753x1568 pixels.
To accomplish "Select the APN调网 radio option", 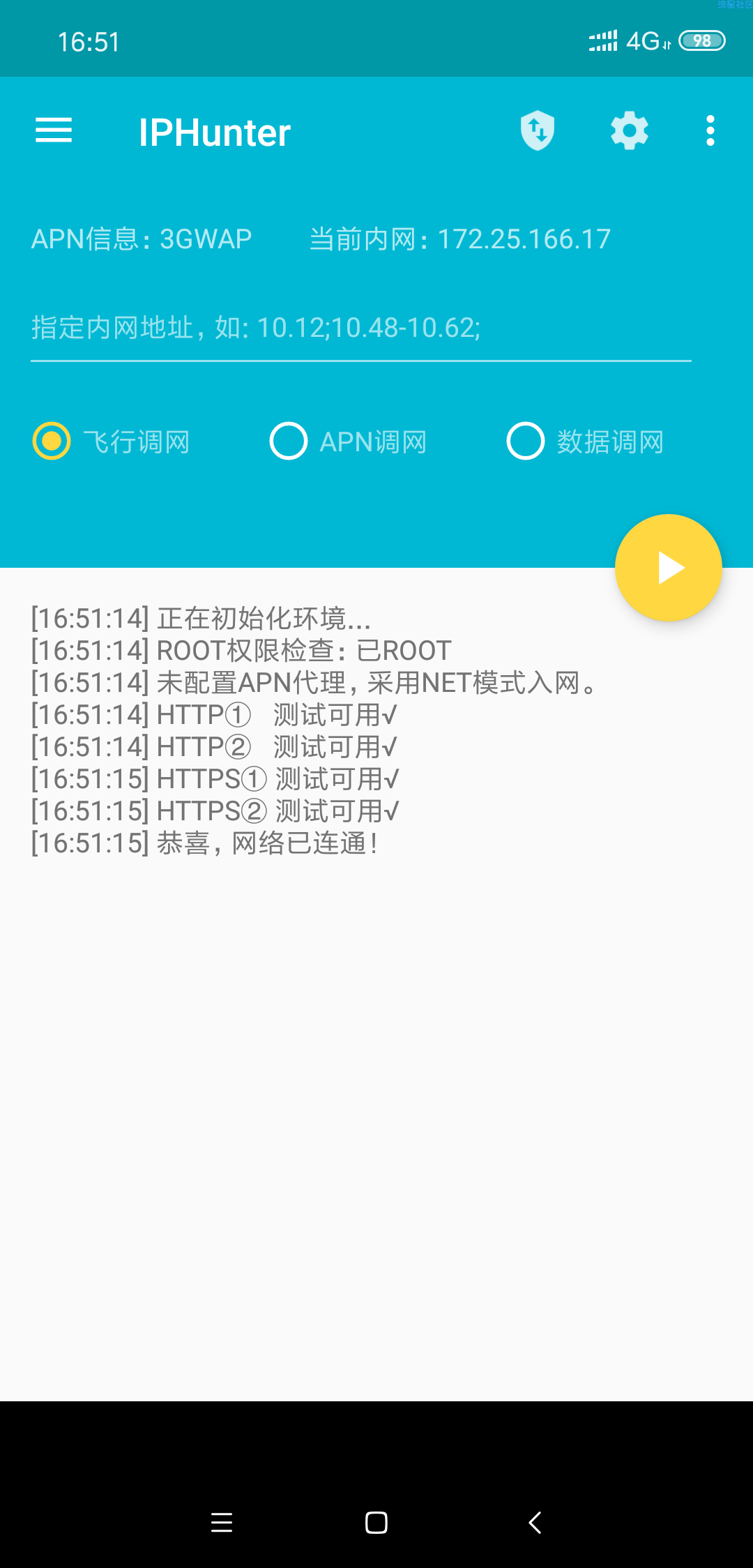I will (x=289, y=442).
